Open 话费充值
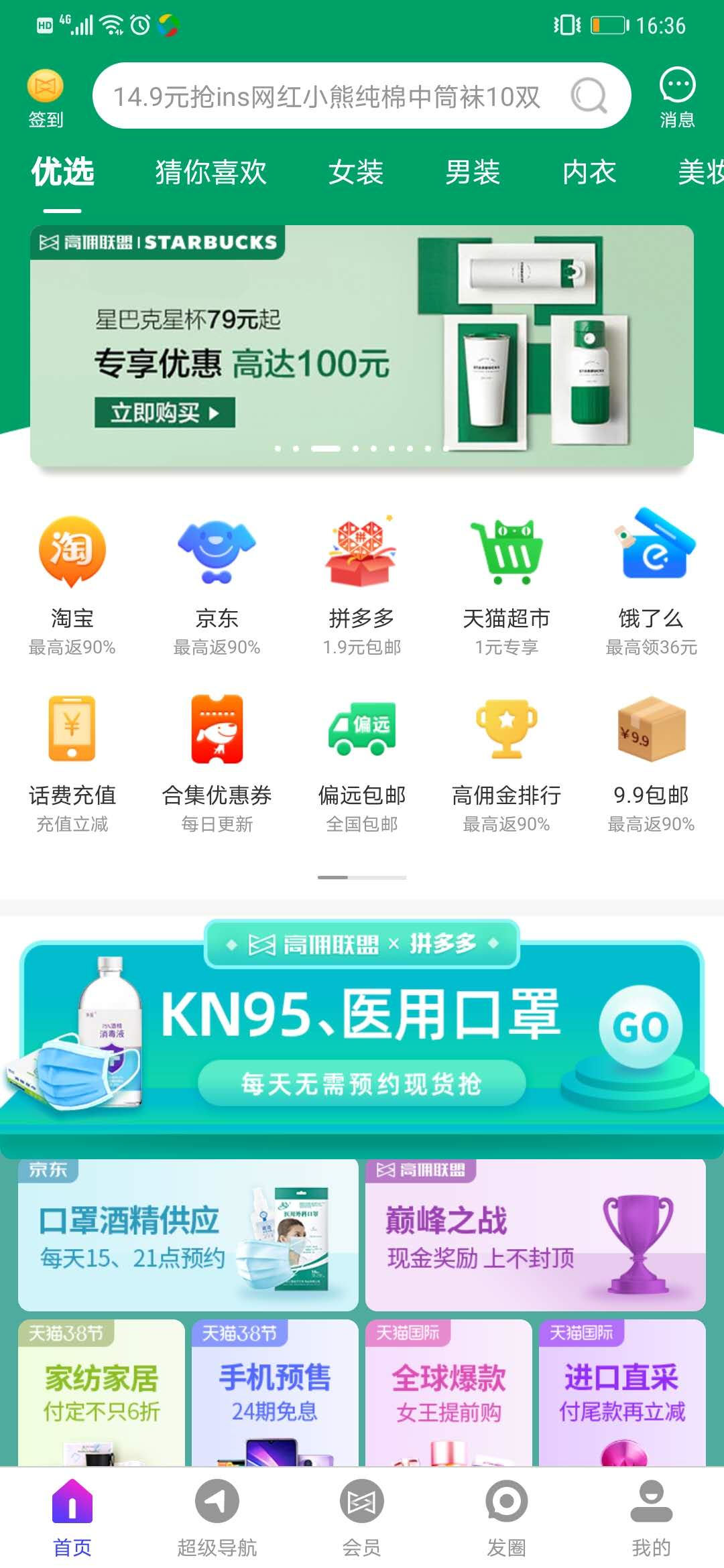Image resolution: width=724 pixels, height=1568 pixels. pyautogui.click(x=72, y=761)
